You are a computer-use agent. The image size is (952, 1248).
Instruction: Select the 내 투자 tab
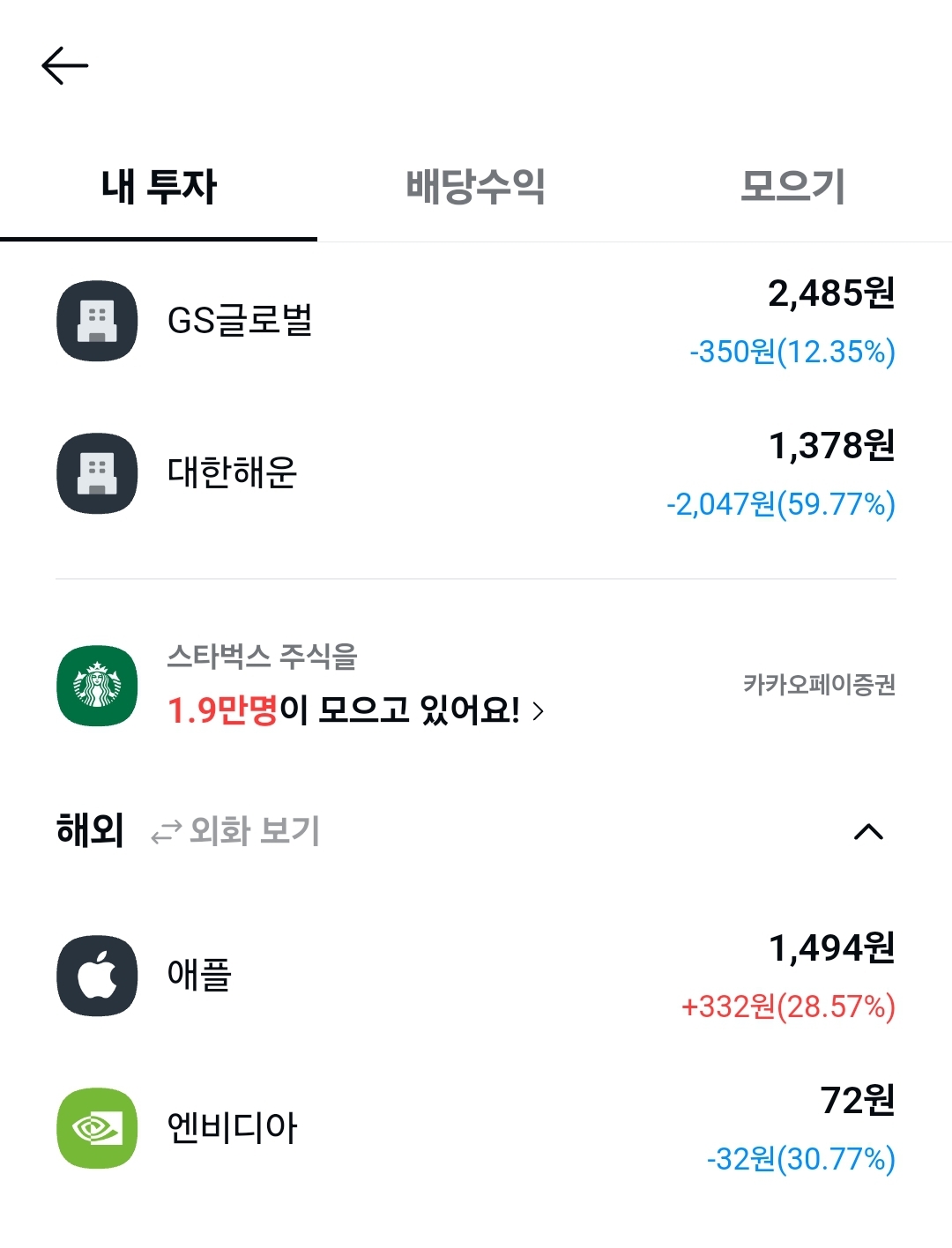pos(159,187)
